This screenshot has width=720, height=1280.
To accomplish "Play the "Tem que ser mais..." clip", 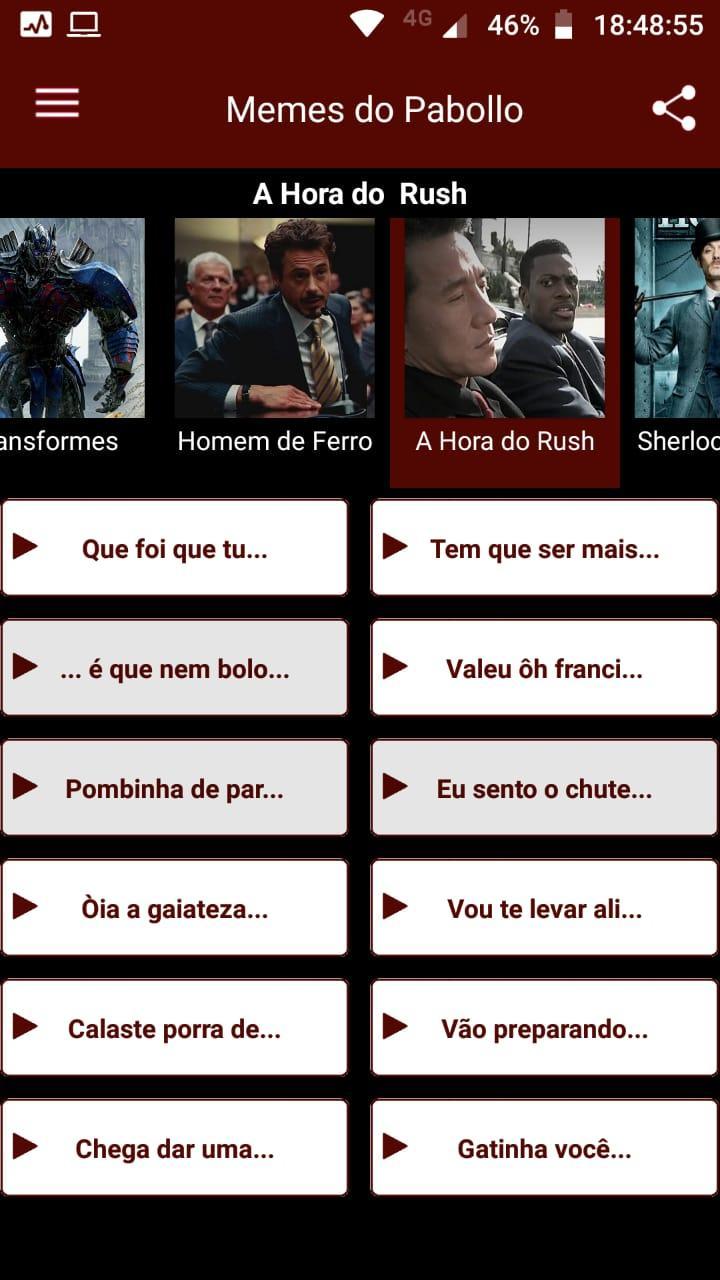I will coord(544,548).
